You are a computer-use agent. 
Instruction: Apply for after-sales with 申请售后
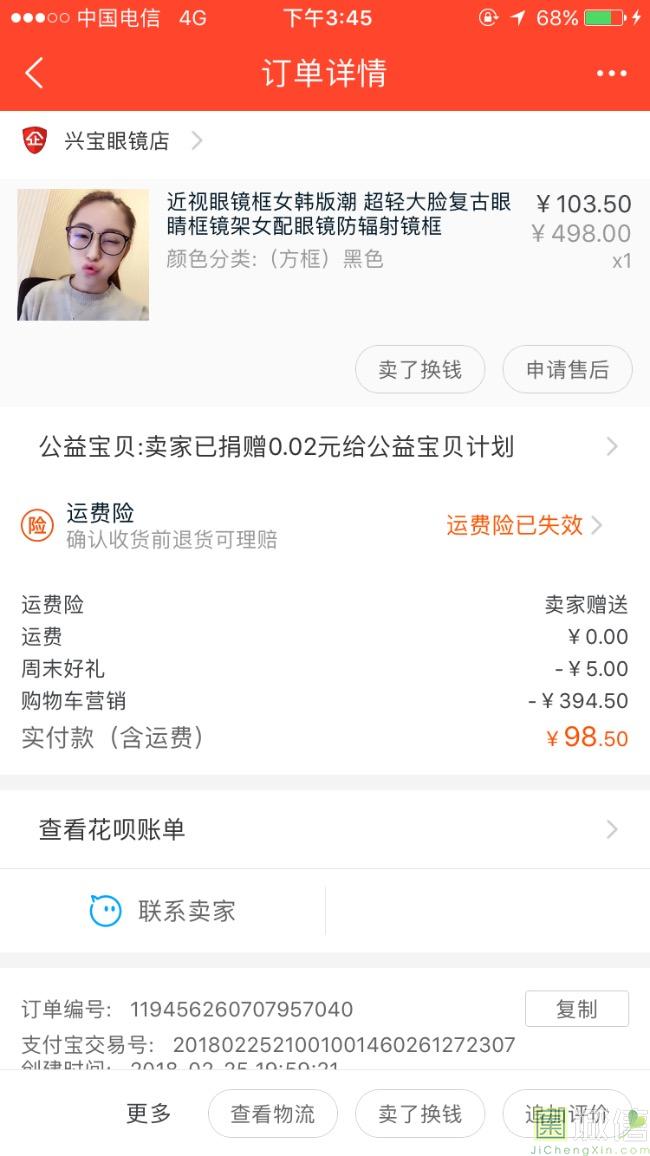[567, 370]
